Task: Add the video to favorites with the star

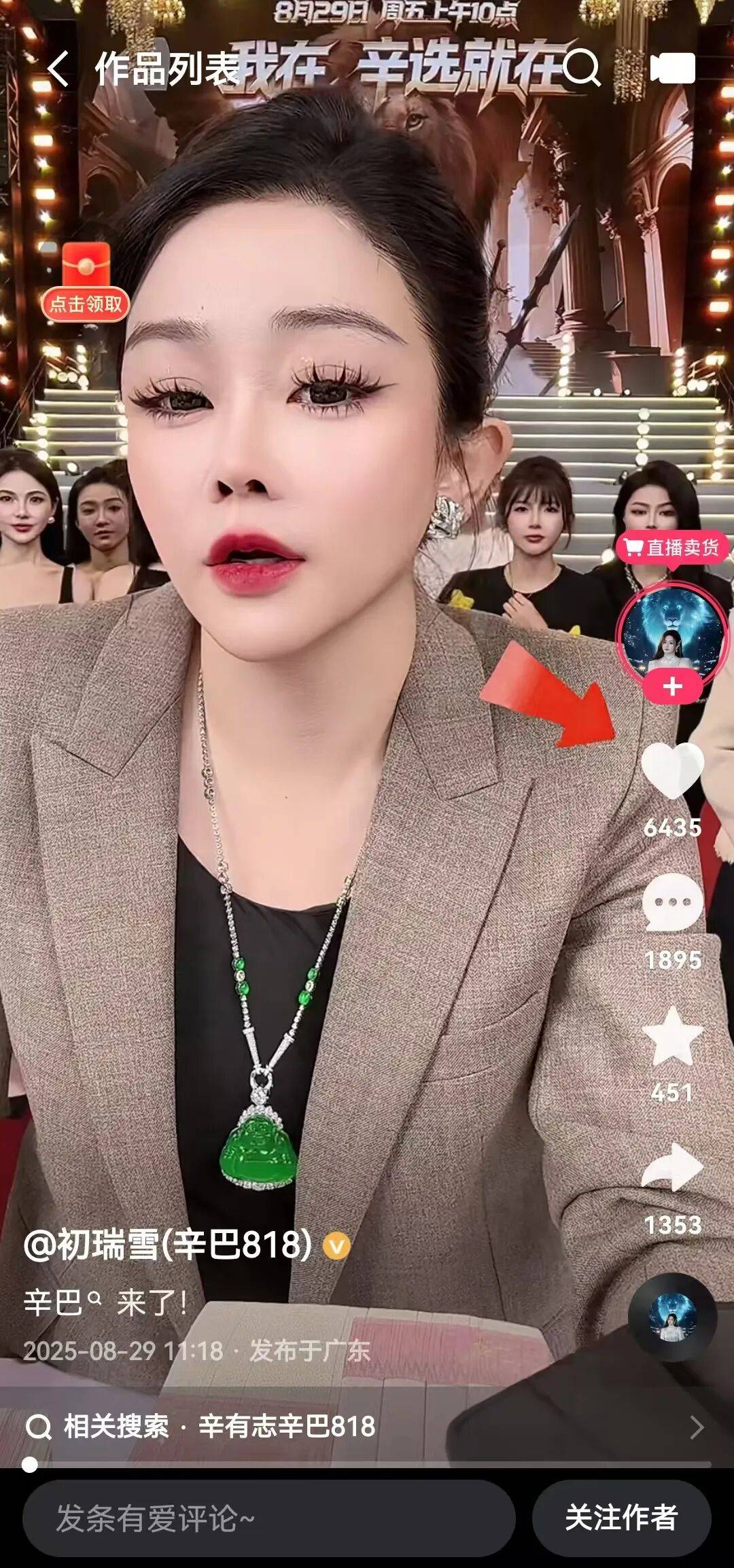Action: [x=672, y=1036]
